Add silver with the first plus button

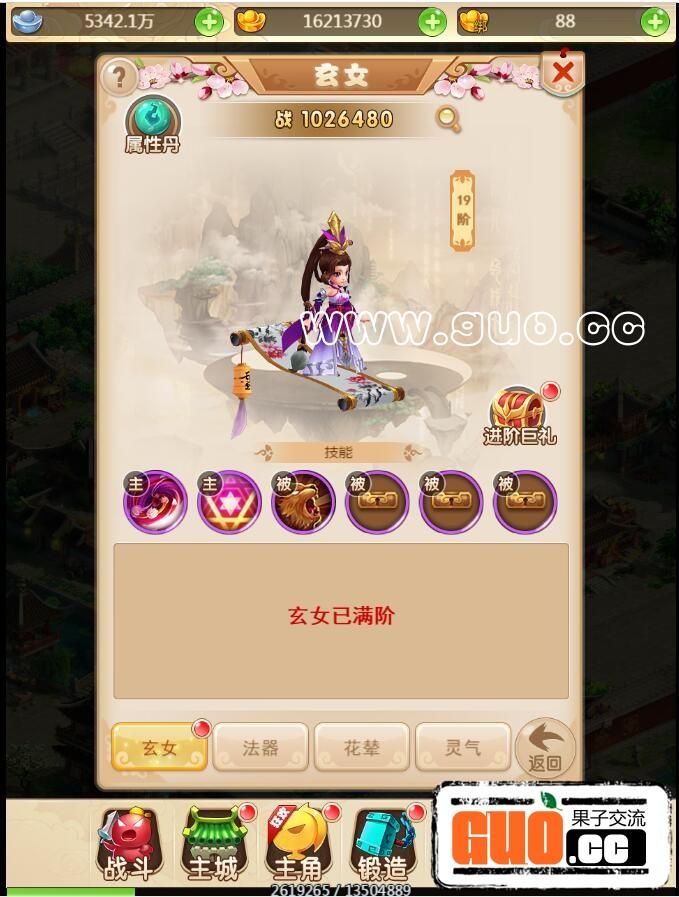[209, 21]
